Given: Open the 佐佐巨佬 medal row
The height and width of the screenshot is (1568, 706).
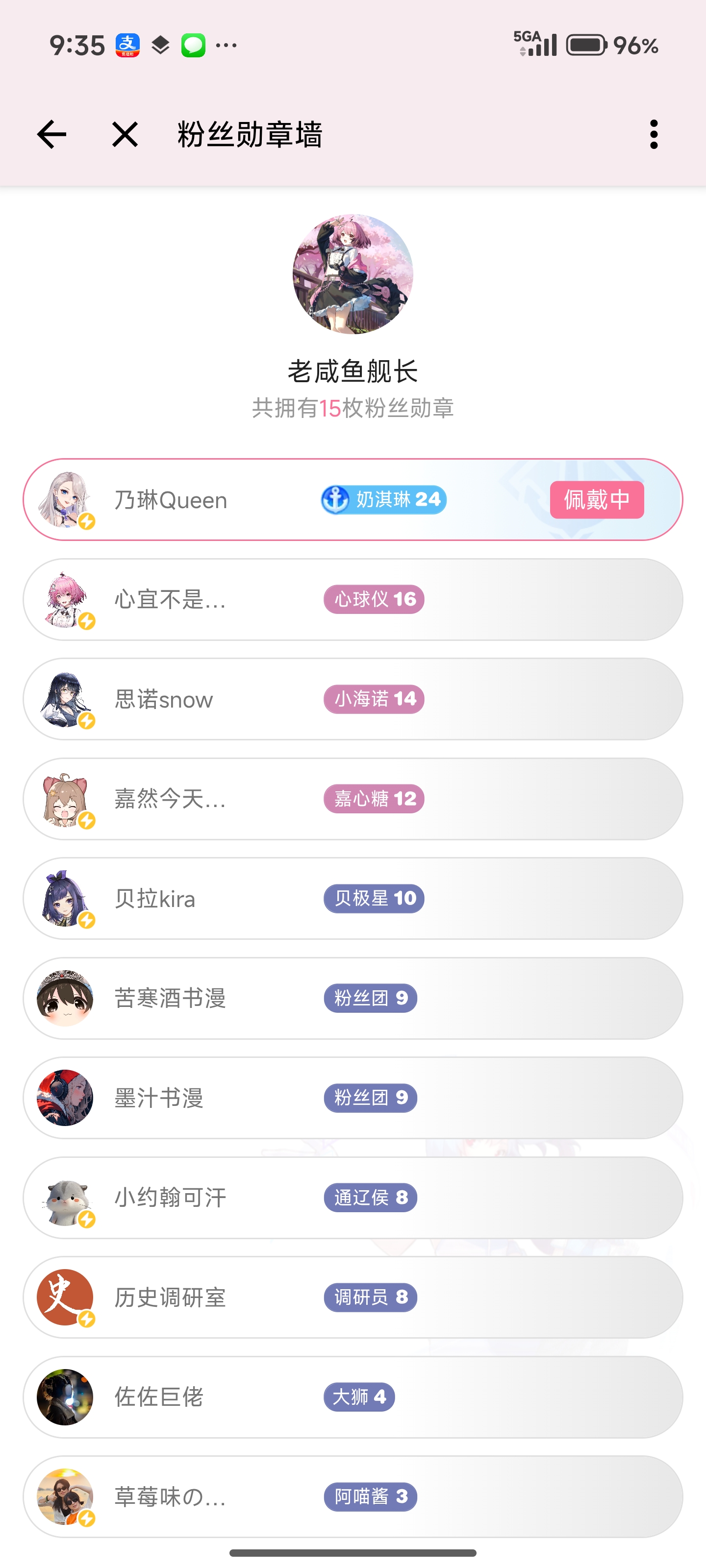Looking at the screenshot, I should coord(353,1397).
